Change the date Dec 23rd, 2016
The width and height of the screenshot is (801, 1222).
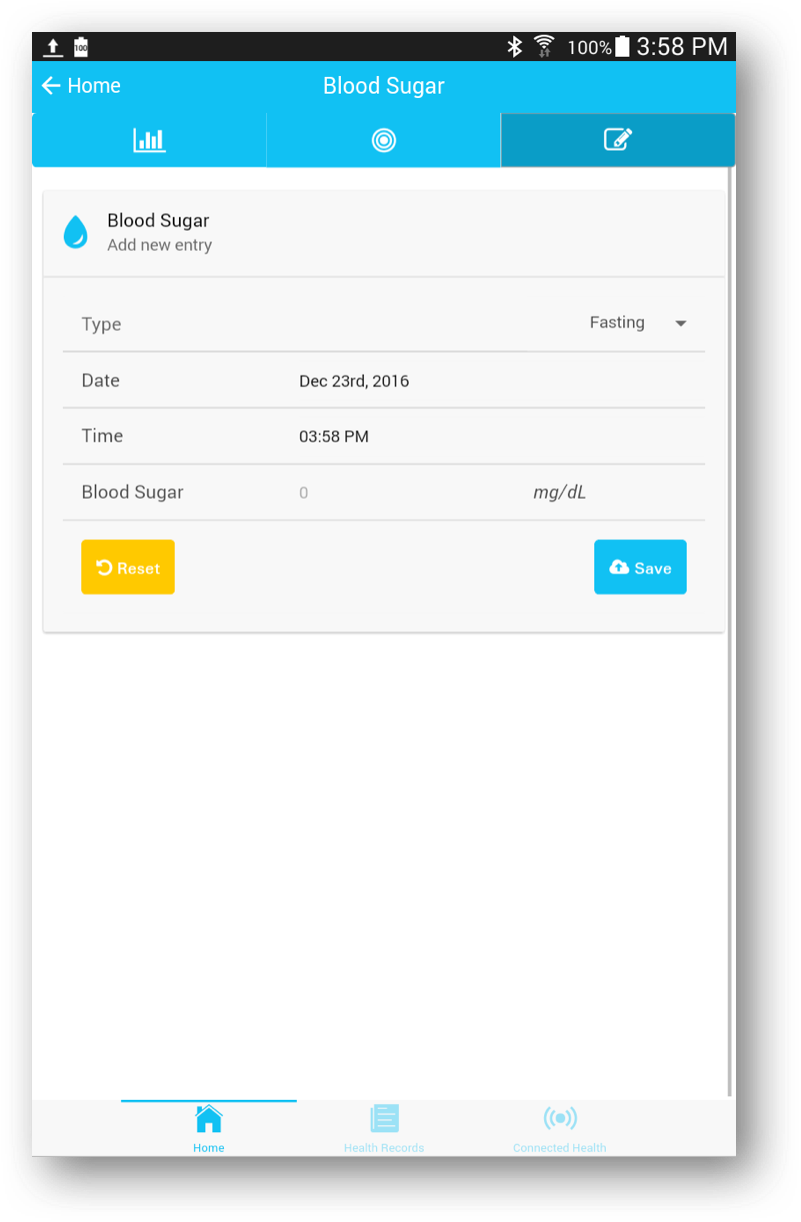pos(354,381)
